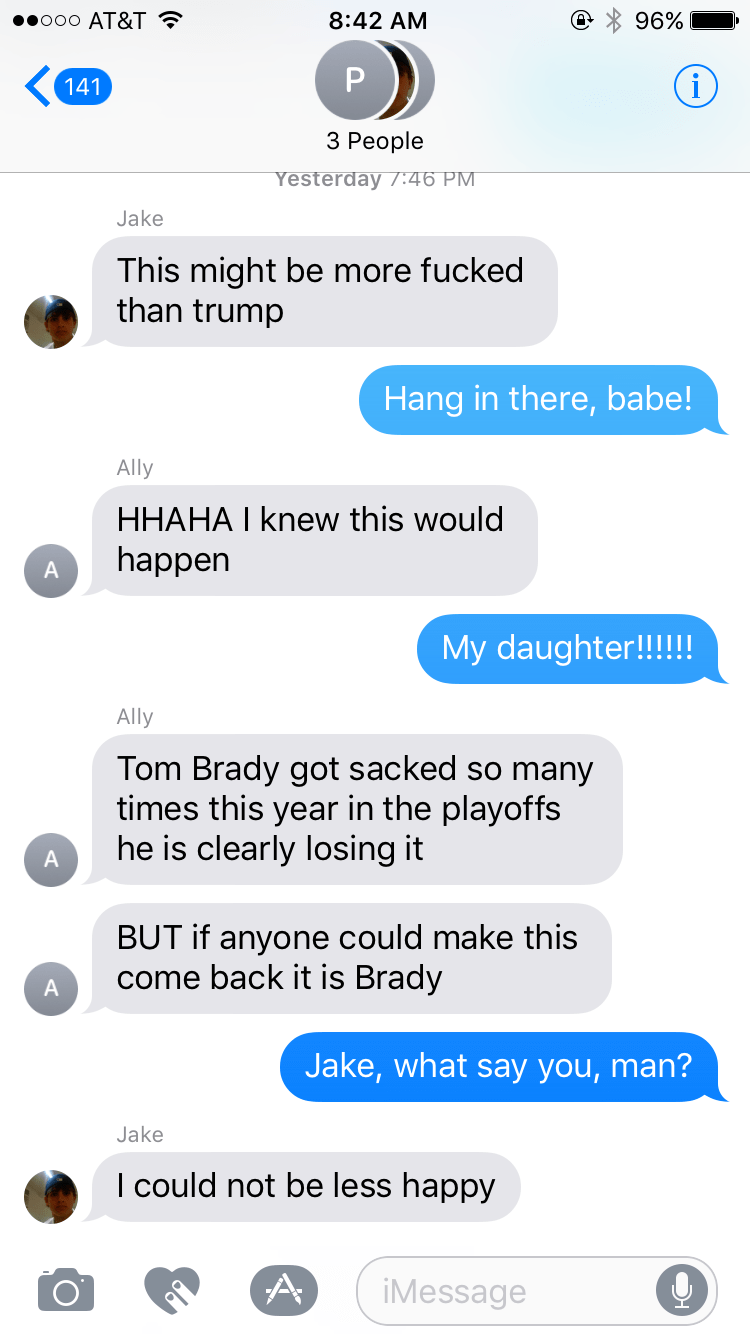Go back to the messages list
The image size is (750, 1334).
[x=66, y=87]
